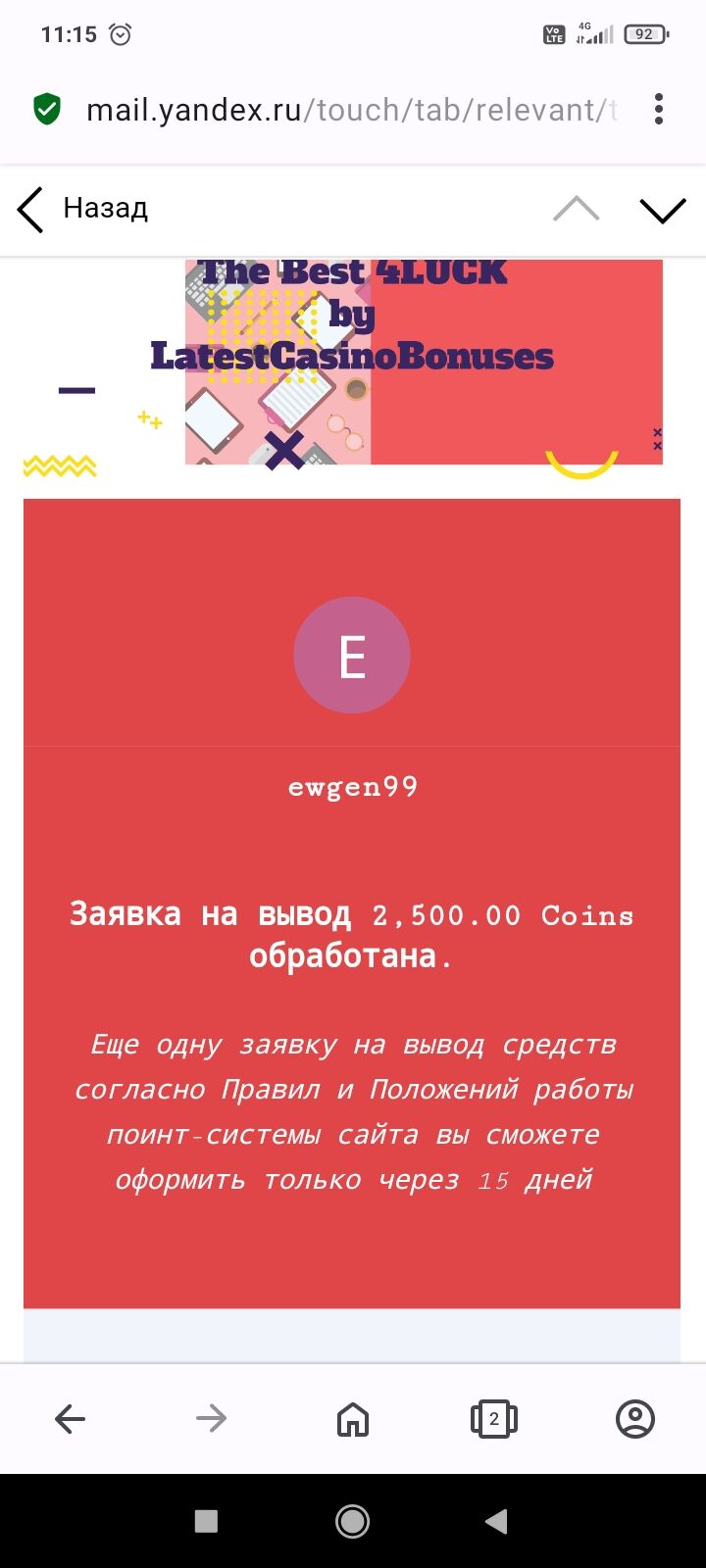Open the tab switcher showing 2 tabs

pos(493,1418)
